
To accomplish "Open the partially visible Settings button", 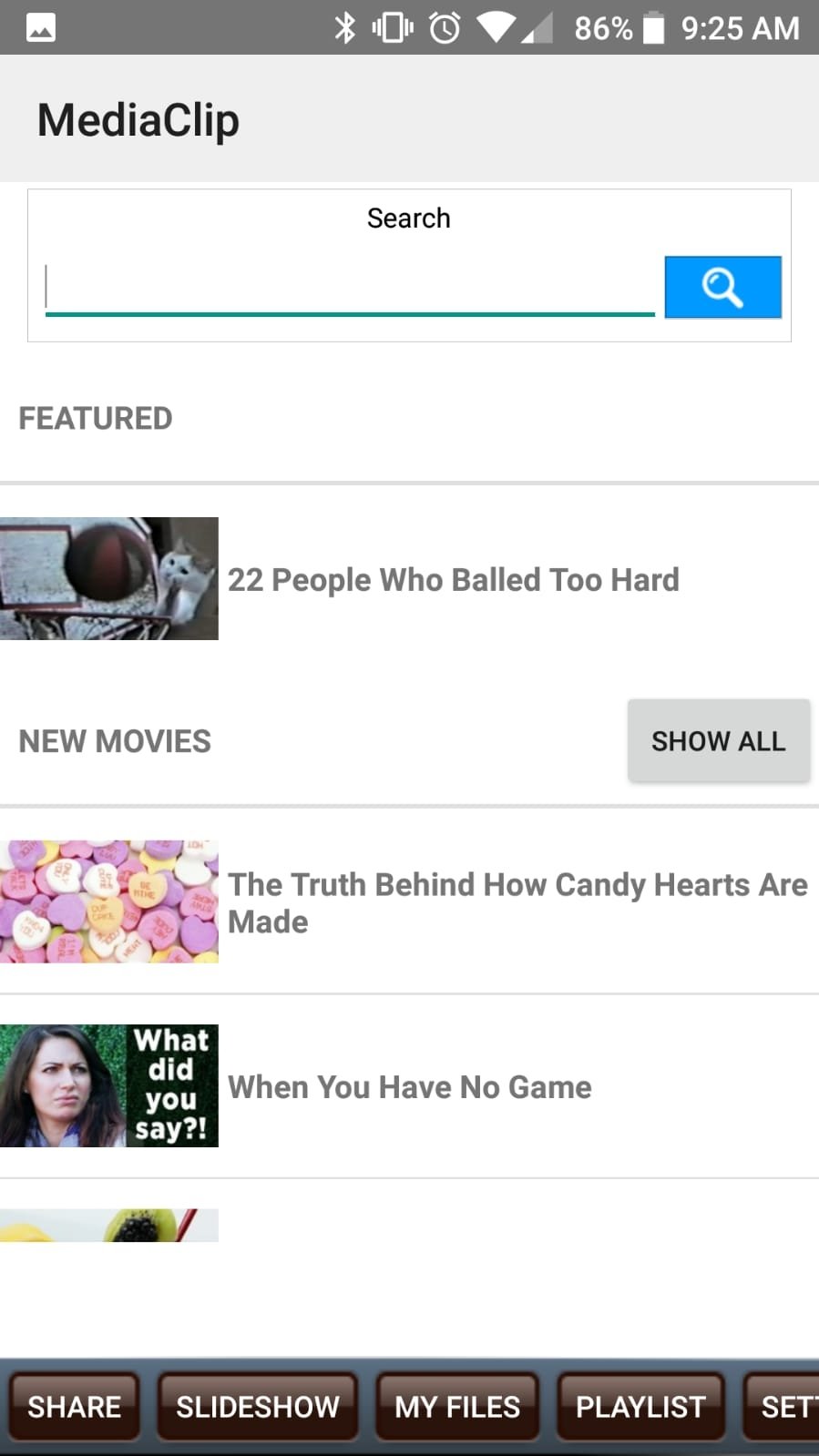I will pos(782,1407).
